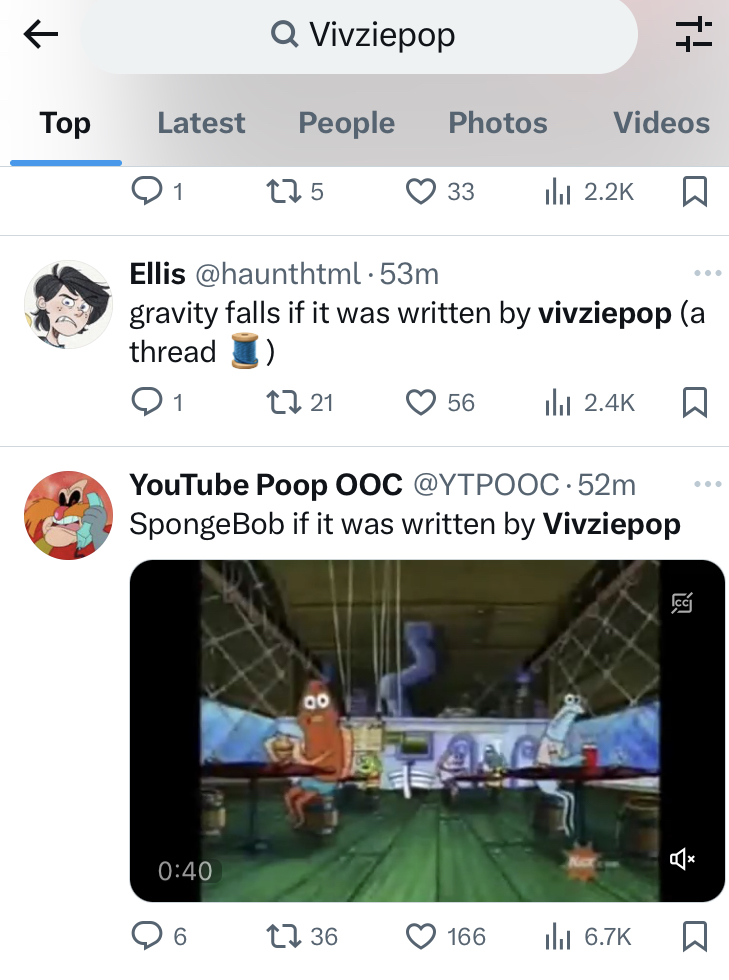Open the search filter settings icon
Screen dimensions: 729x980
(693, 34)
